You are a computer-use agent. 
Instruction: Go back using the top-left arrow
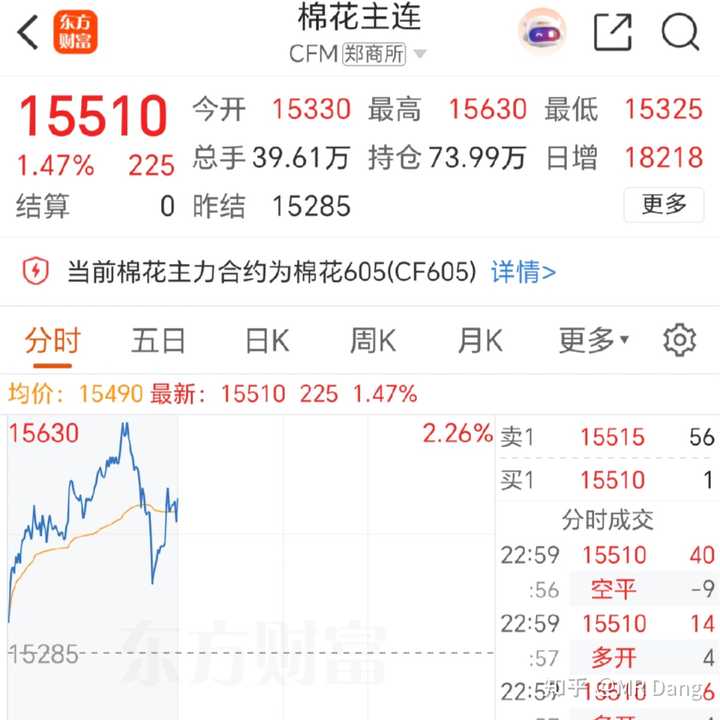tap(28, 33)
